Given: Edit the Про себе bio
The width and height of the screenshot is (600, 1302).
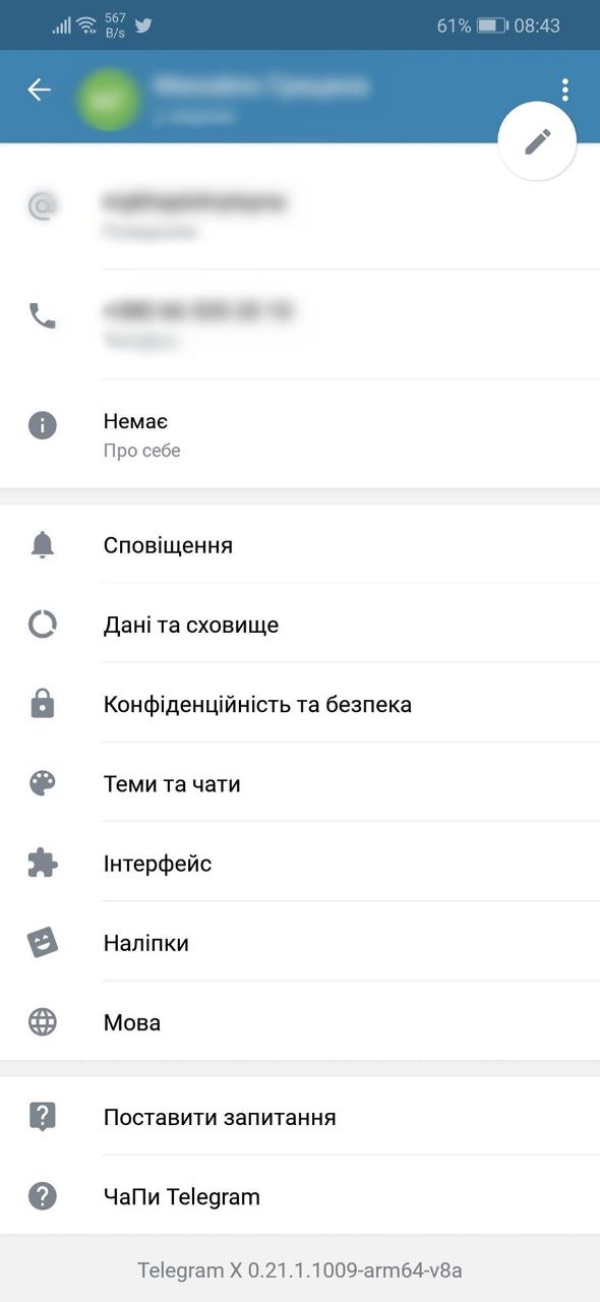Looking at the screenshot, I should tap(300, 435).
